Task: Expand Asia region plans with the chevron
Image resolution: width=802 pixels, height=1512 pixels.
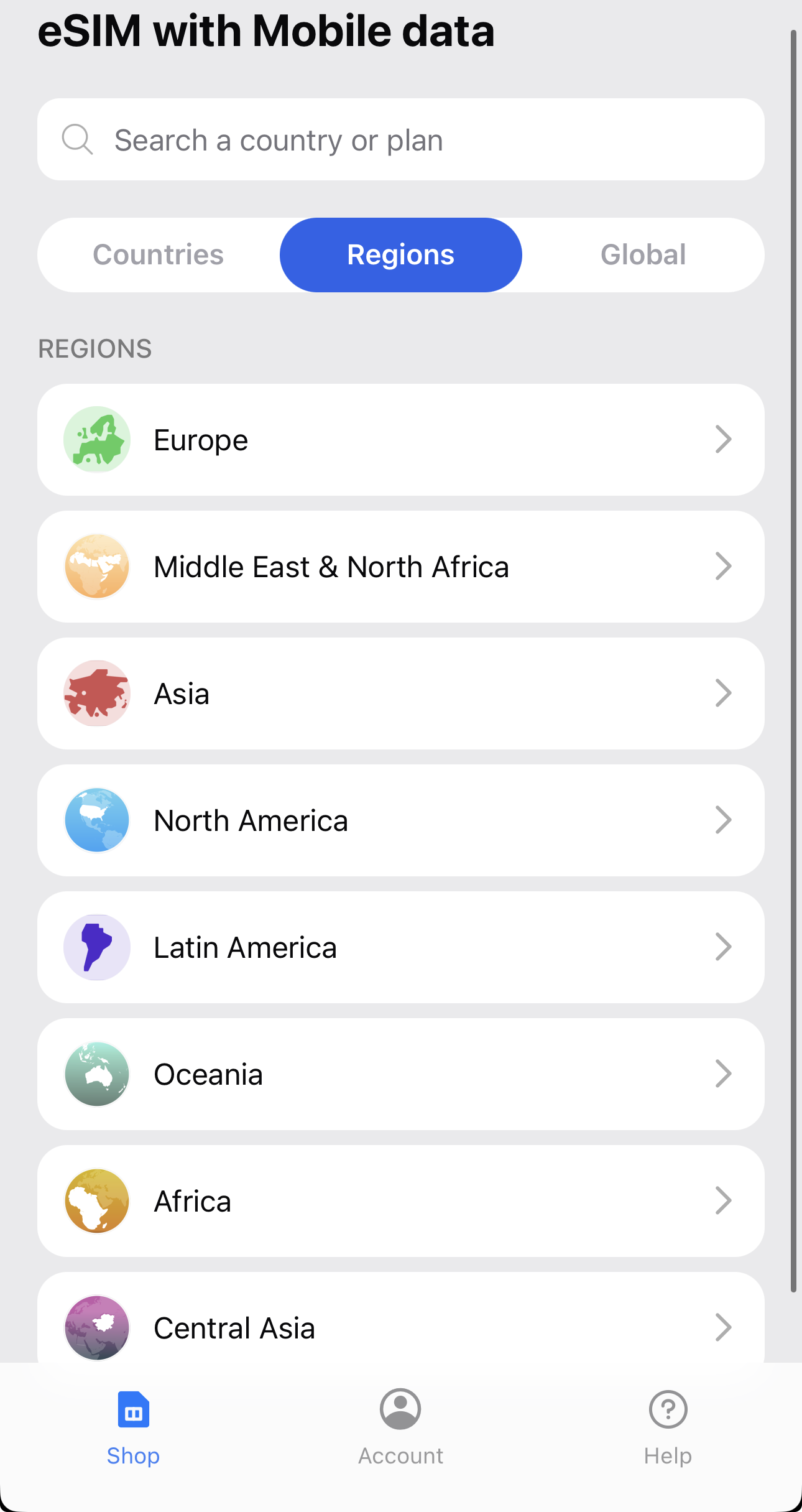Action: click(723, 693)
